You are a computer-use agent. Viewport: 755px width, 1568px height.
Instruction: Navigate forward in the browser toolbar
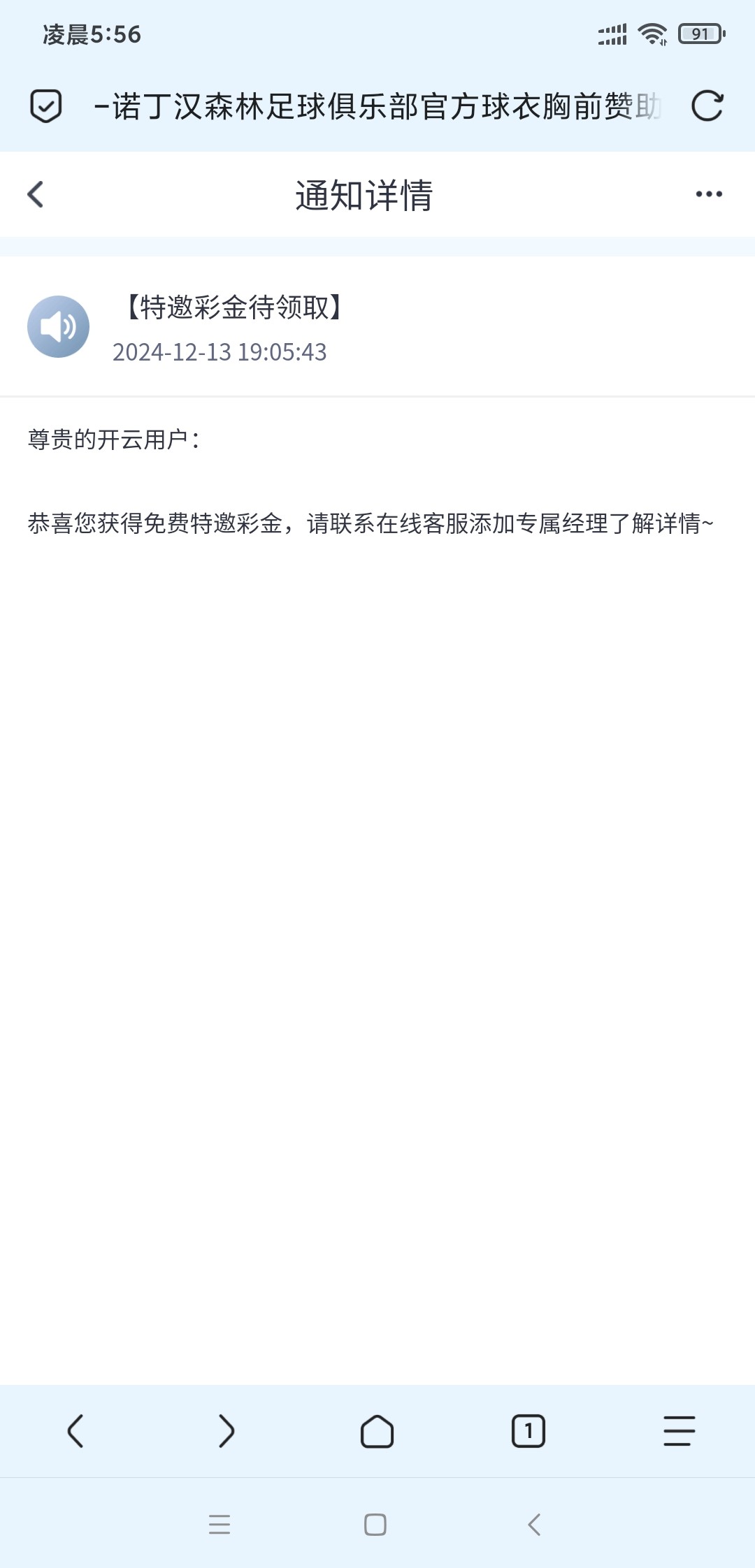click(226, 1430)
